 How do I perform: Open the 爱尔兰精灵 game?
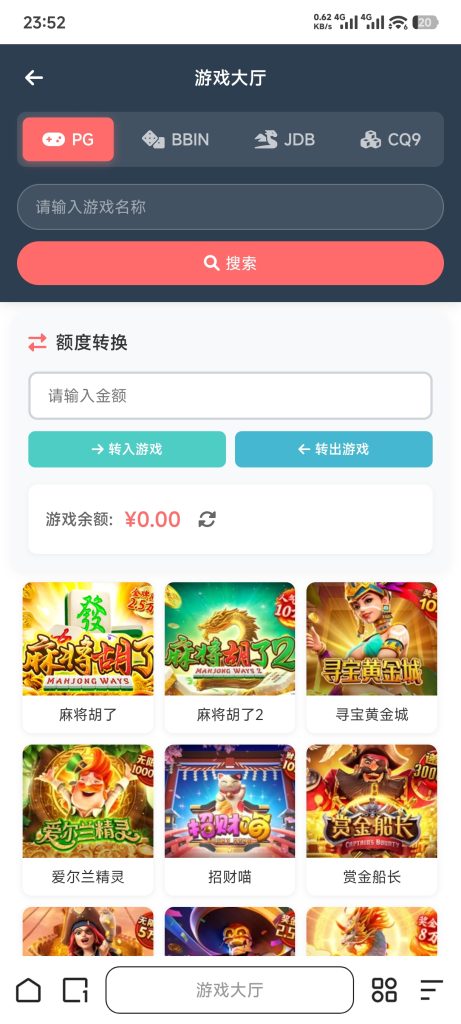tap(88, 820)
